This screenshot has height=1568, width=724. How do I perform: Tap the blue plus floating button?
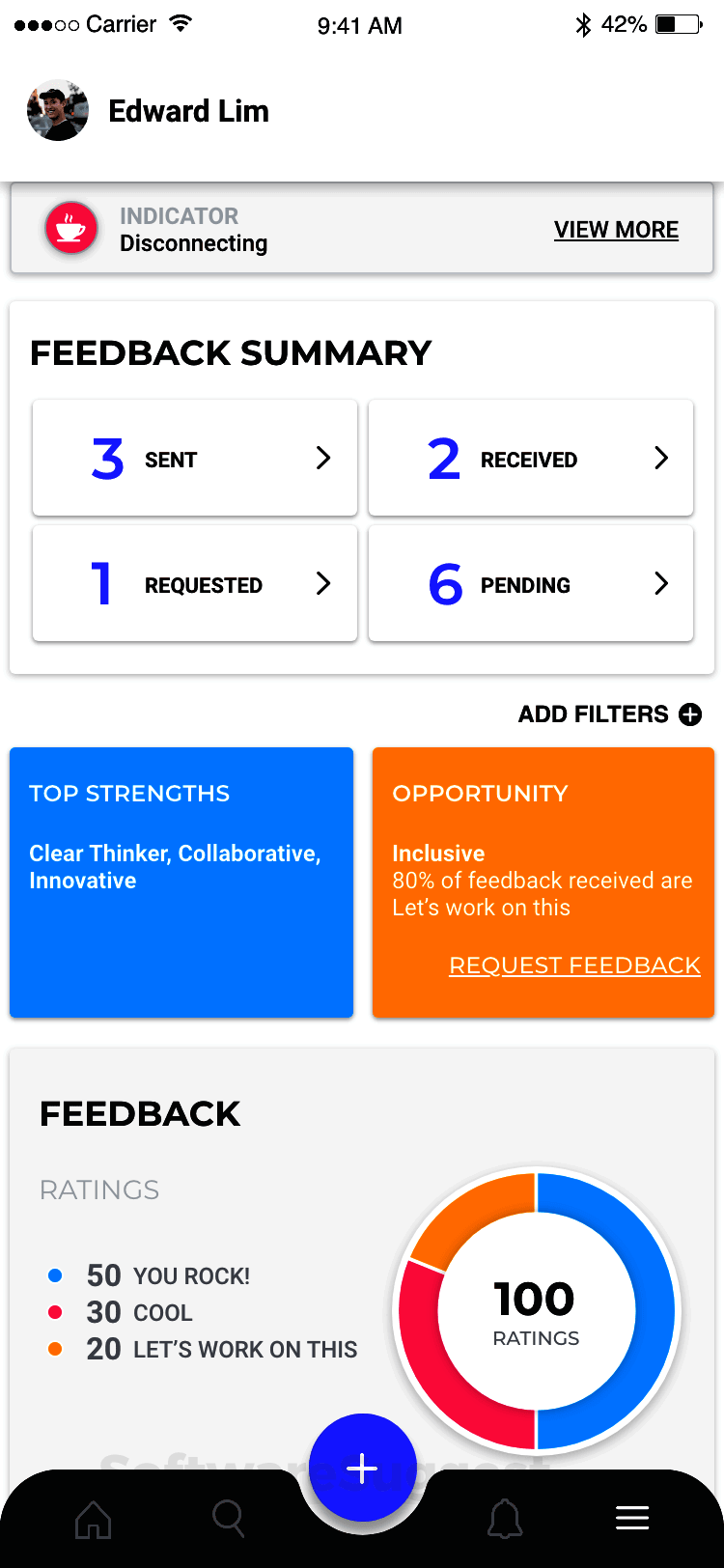coord(362,1469)
